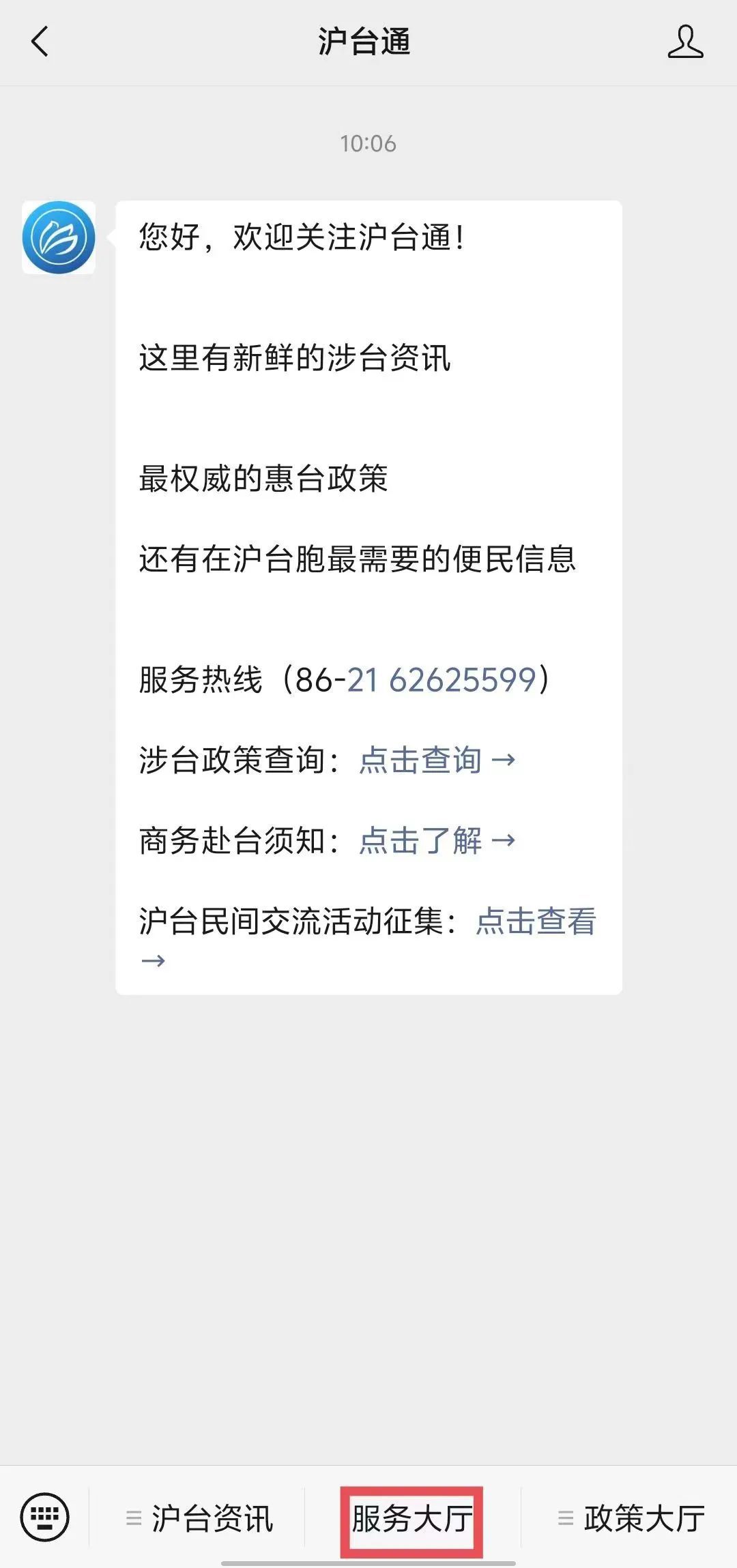The image size is (737, 1568).
Task: Open the account profile icon
Action: click(685, 42)
